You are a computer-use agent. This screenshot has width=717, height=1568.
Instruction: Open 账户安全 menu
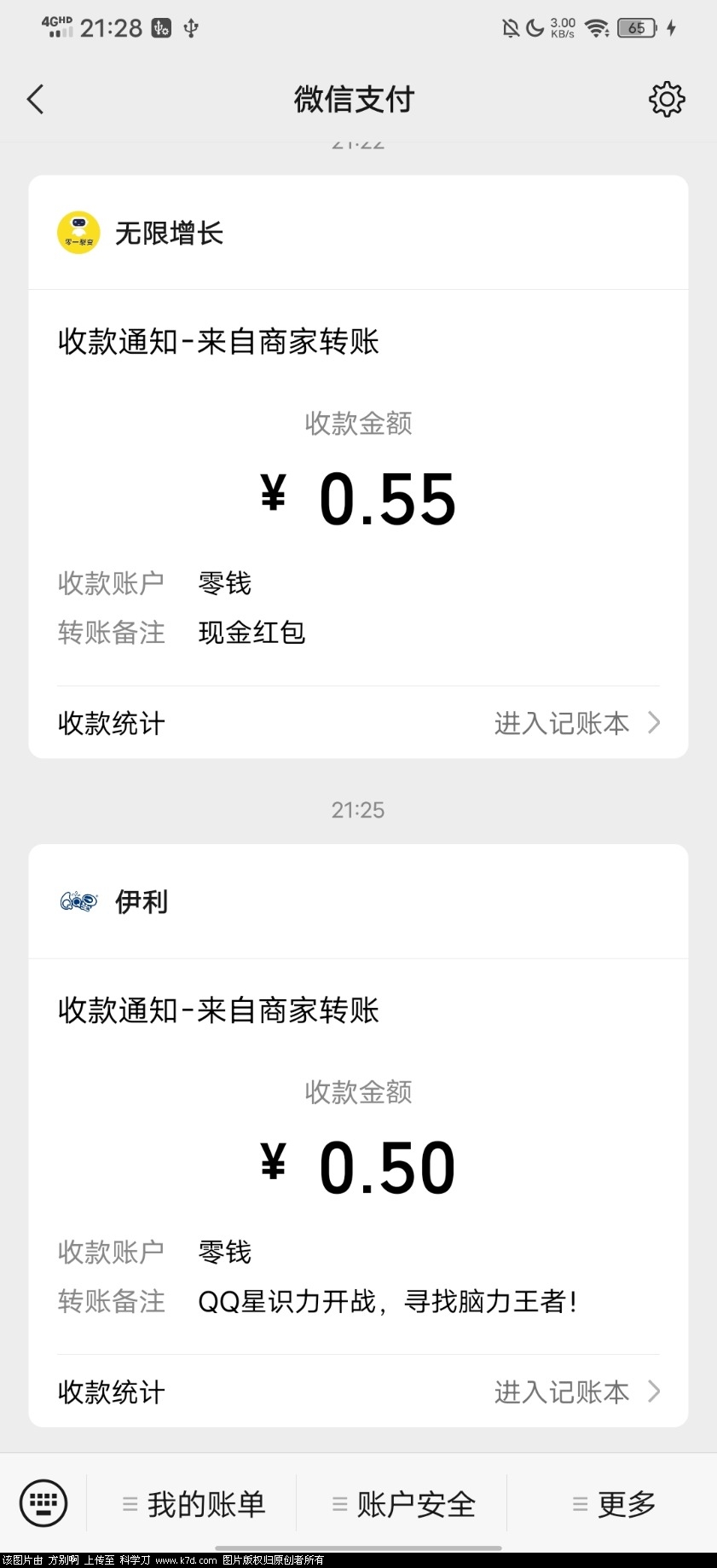(403, 1504)
